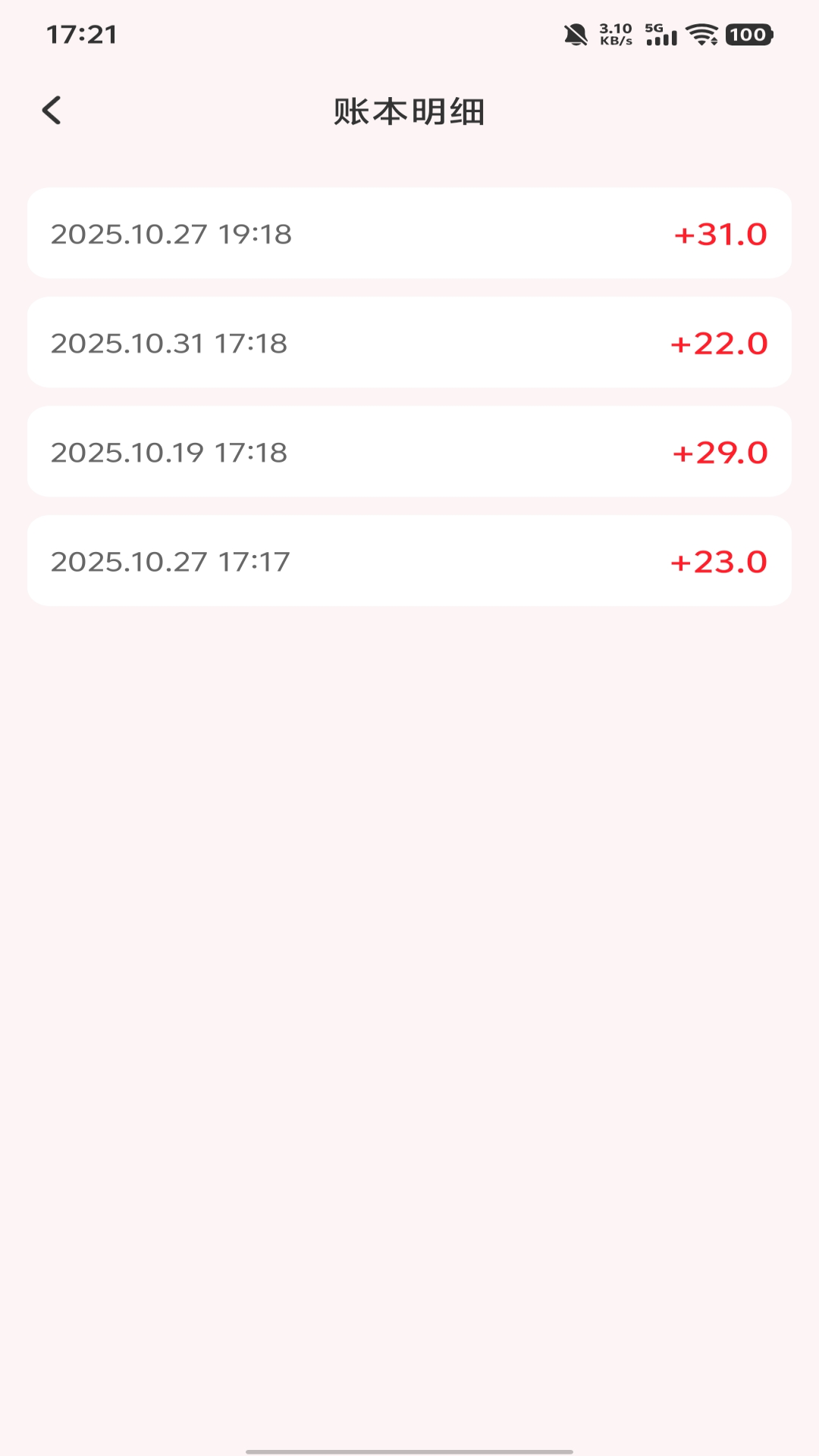
Task: Tap the timestamp text 2025.10.27 19:18
Action: pyautogui.click(x=170, y=234)
